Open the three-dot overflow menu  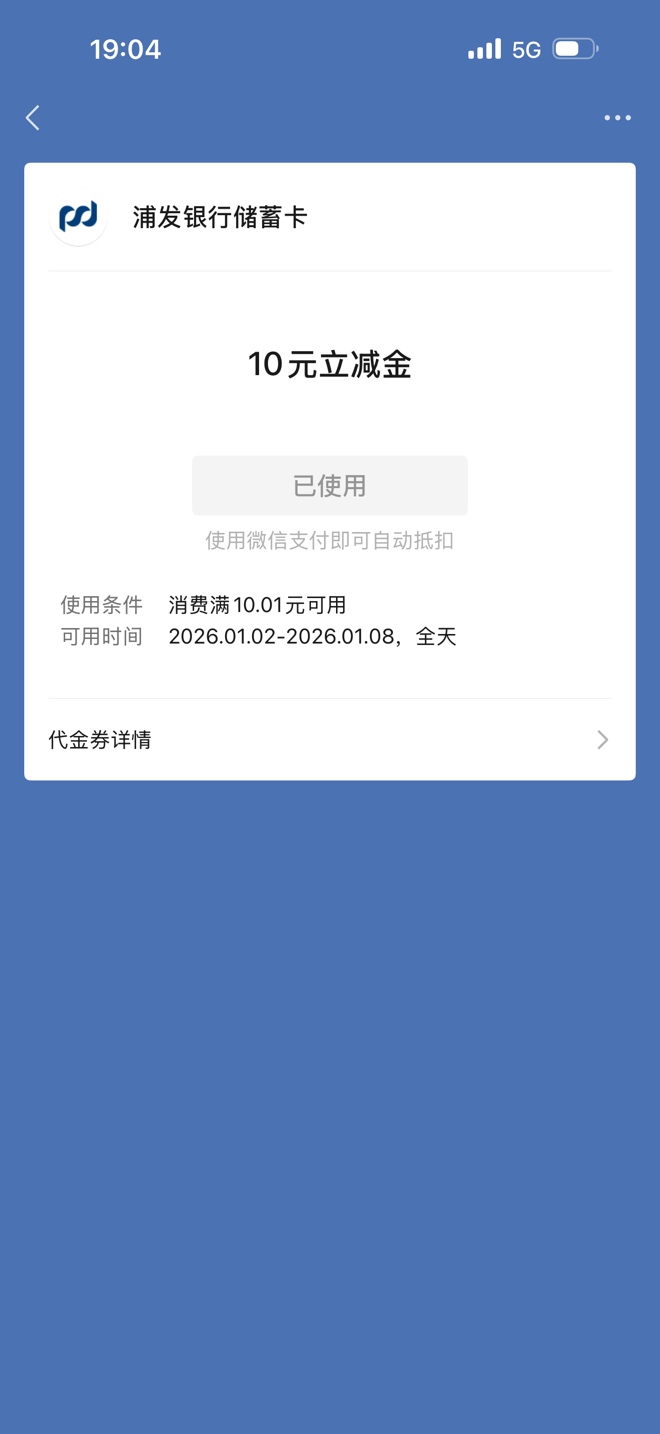(x=617, y=118)
